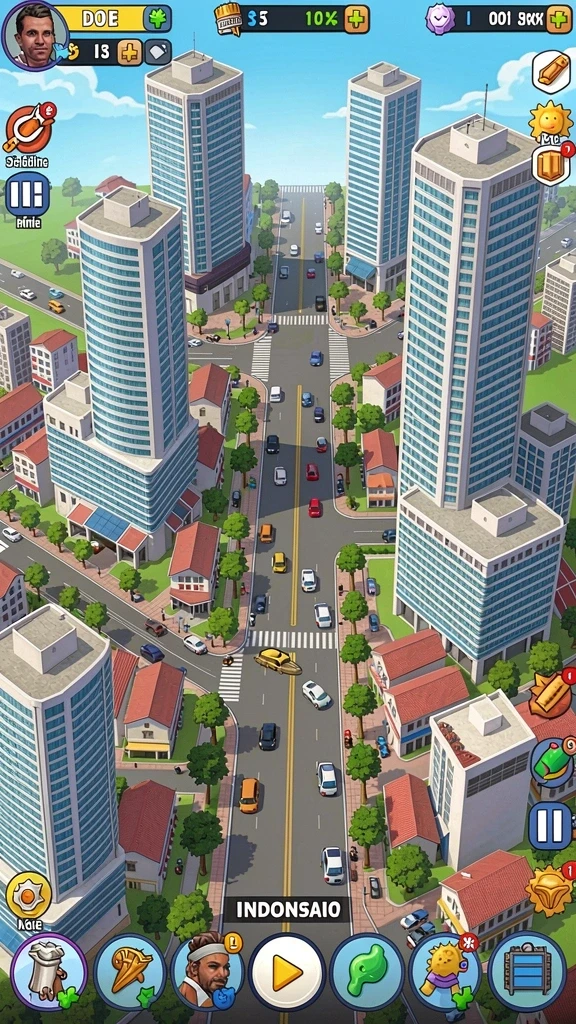The width and height of the screenshot is (576, 1024).
Task: Select the headband character in bottom bar
Action: (x=207, y=972)
